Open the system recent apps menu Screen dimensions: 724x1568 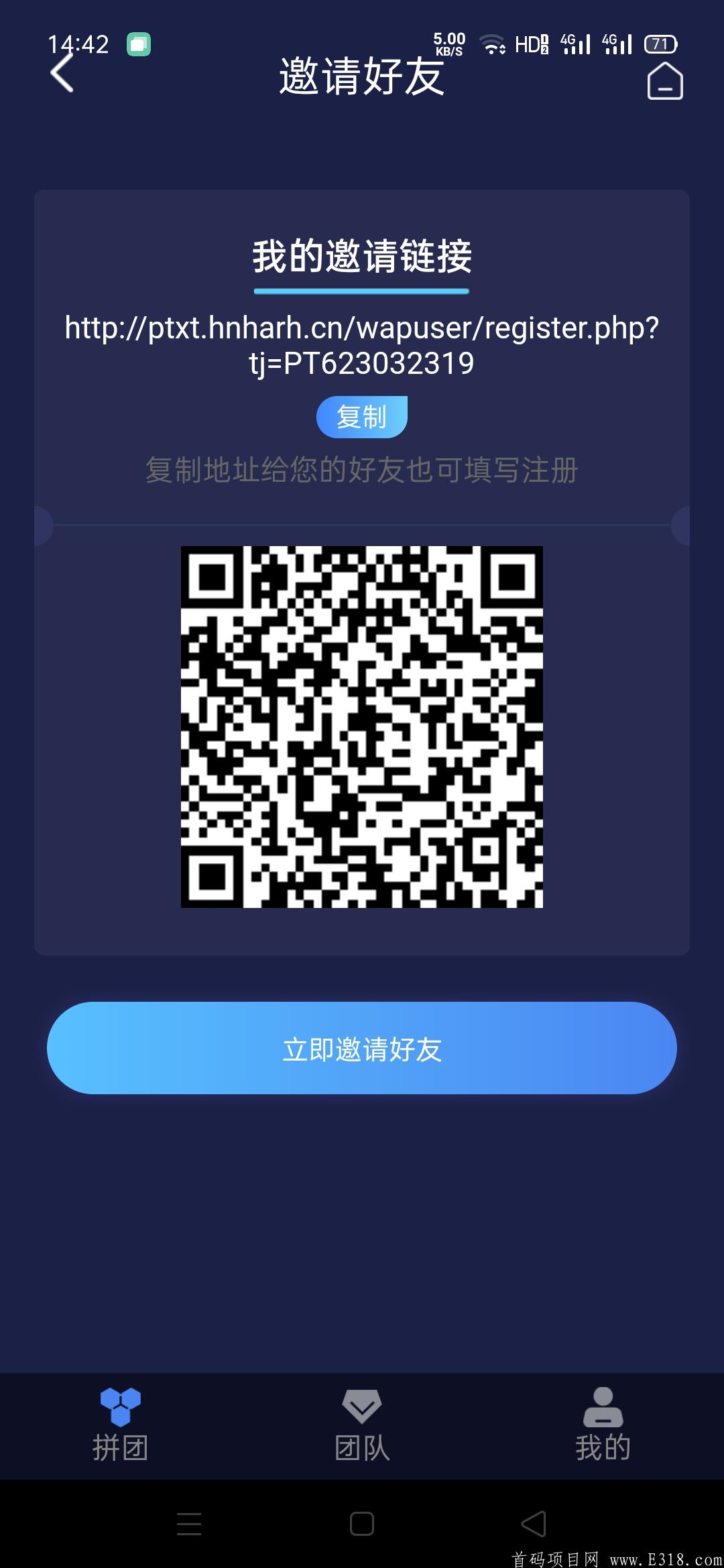189,1524
